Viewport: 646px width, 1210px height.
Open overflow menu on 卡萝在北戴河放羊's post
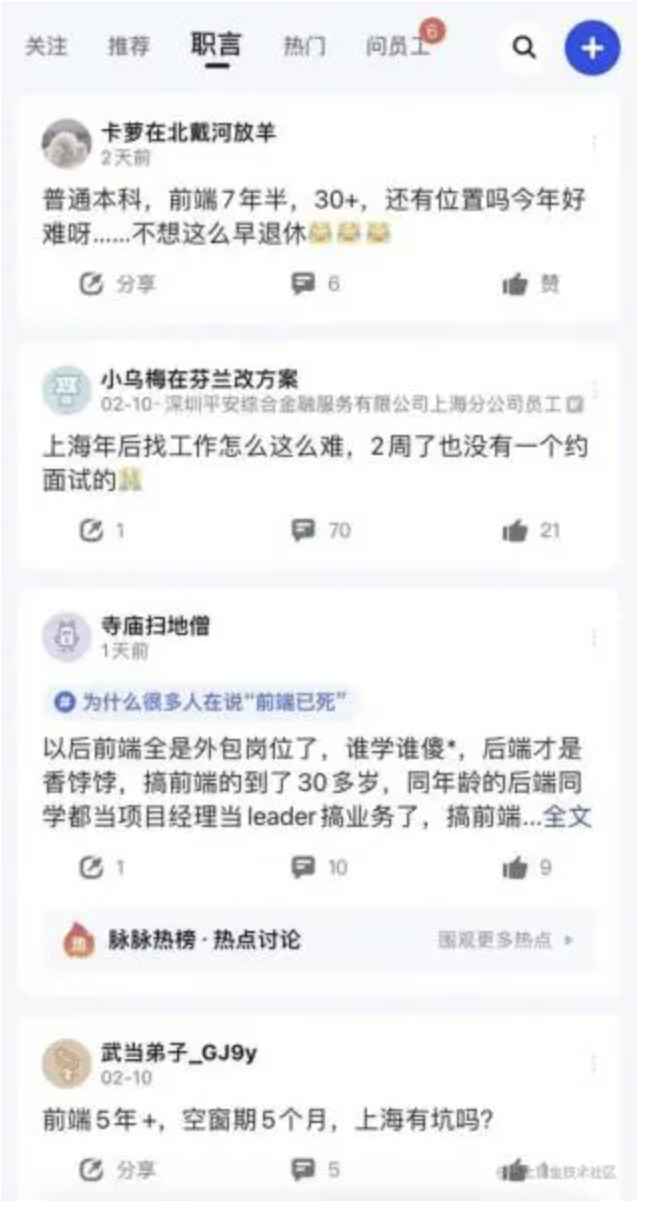(x=595, y=144)
